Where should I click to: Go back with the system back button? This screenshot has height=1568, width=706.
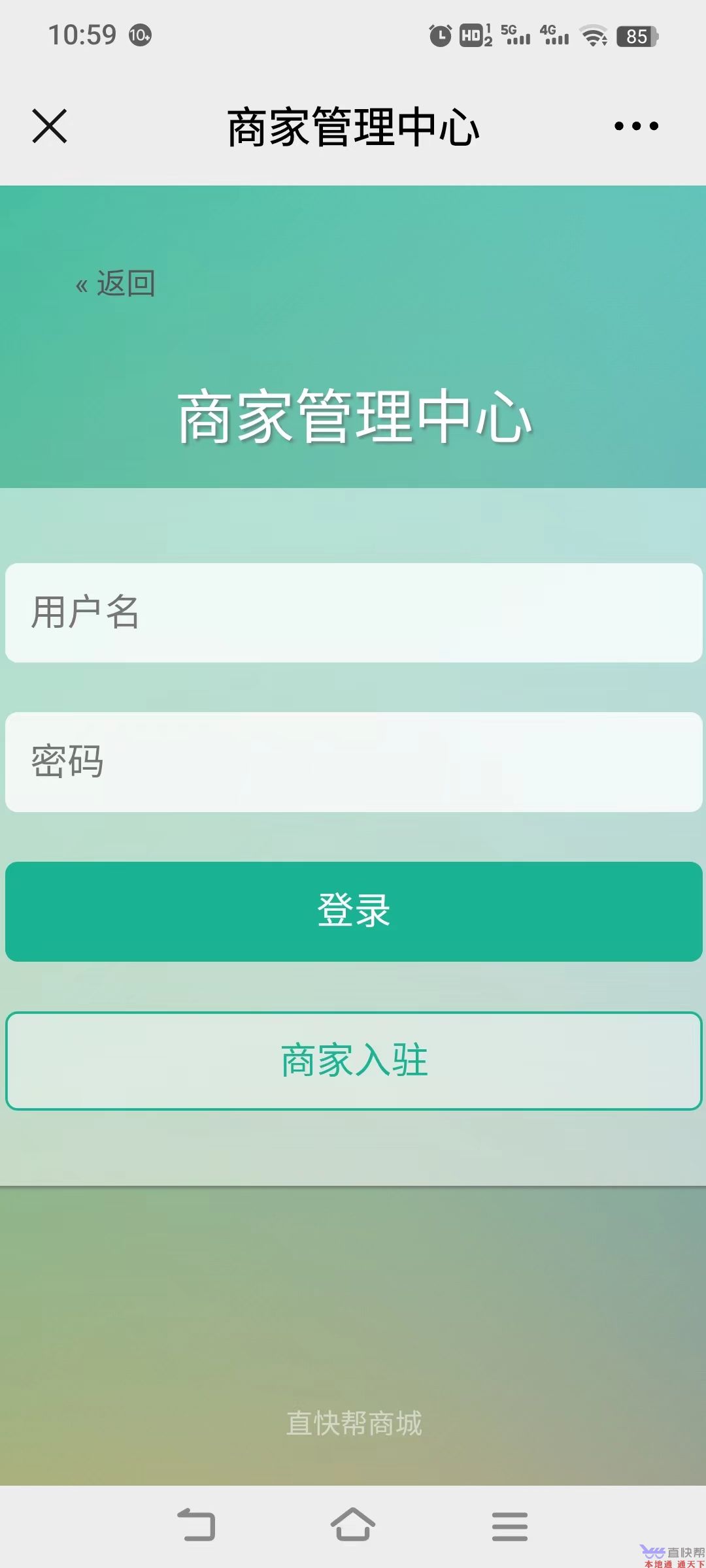click(196, 1526)
